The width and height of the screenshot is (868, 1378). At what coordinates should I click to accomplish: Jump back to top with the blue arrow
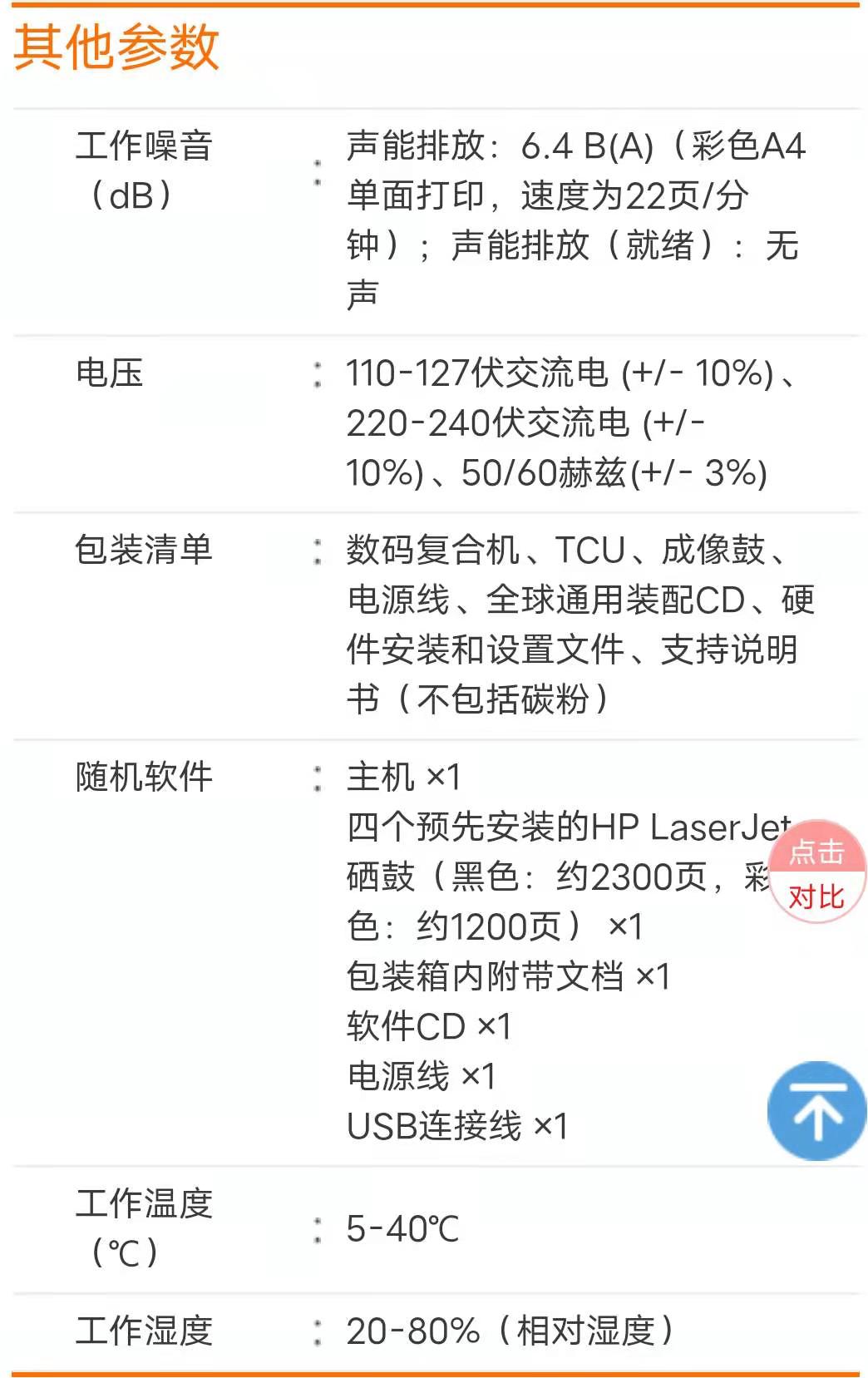point(816,1111)
